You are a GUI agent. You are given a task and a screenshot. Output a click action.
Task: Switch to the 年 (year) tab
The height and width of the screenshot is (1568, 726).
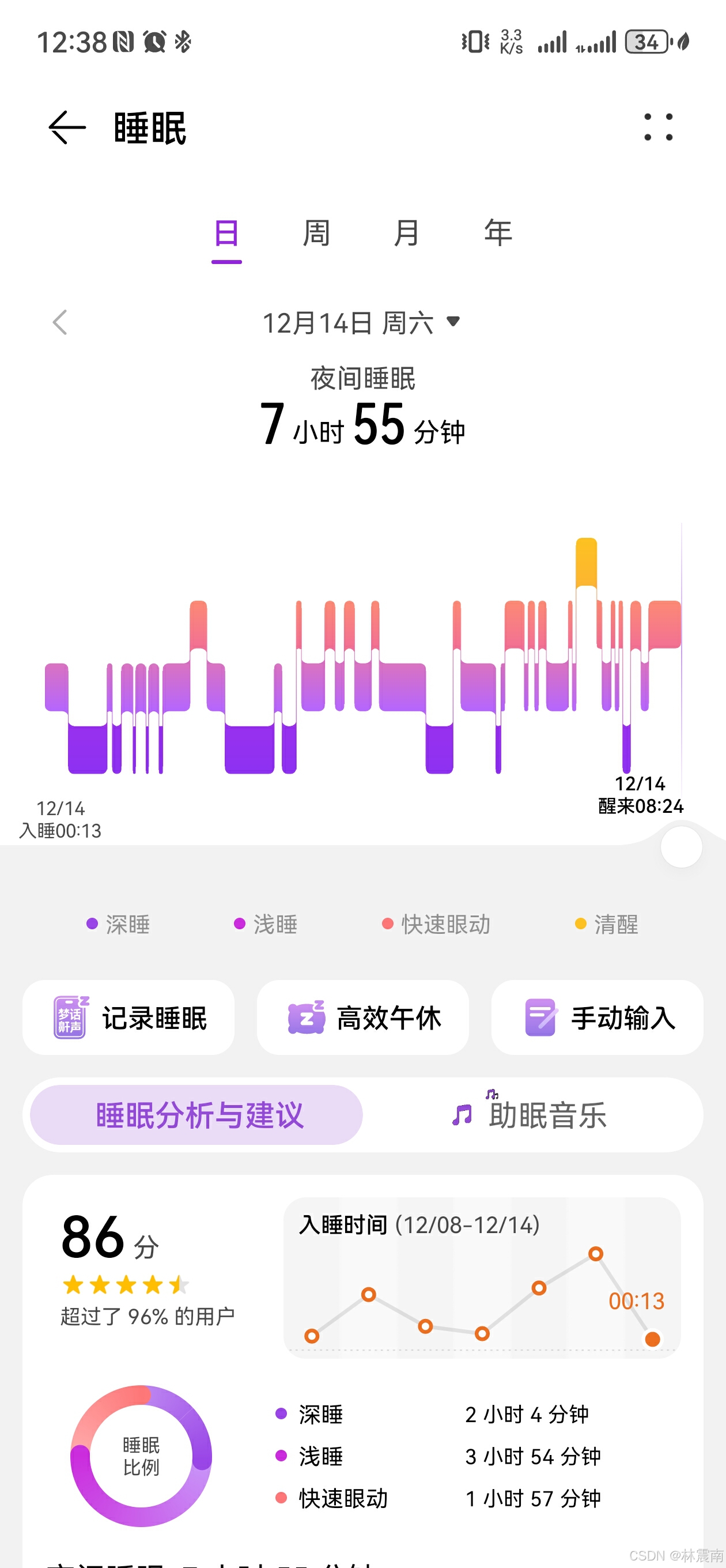point(498,233)
